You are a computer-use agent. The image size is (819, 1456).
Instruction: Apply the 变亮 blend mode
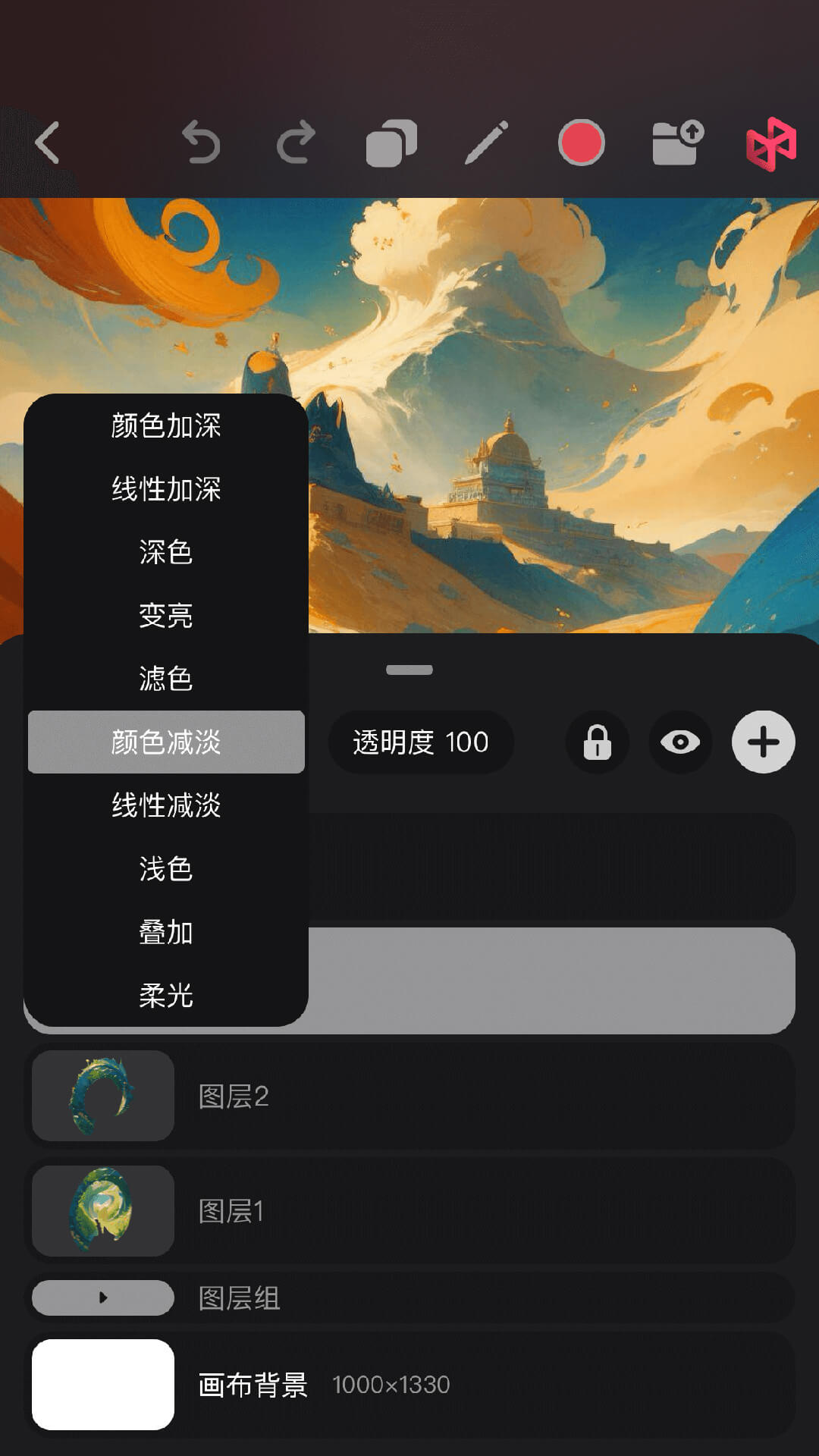[166, 615]
